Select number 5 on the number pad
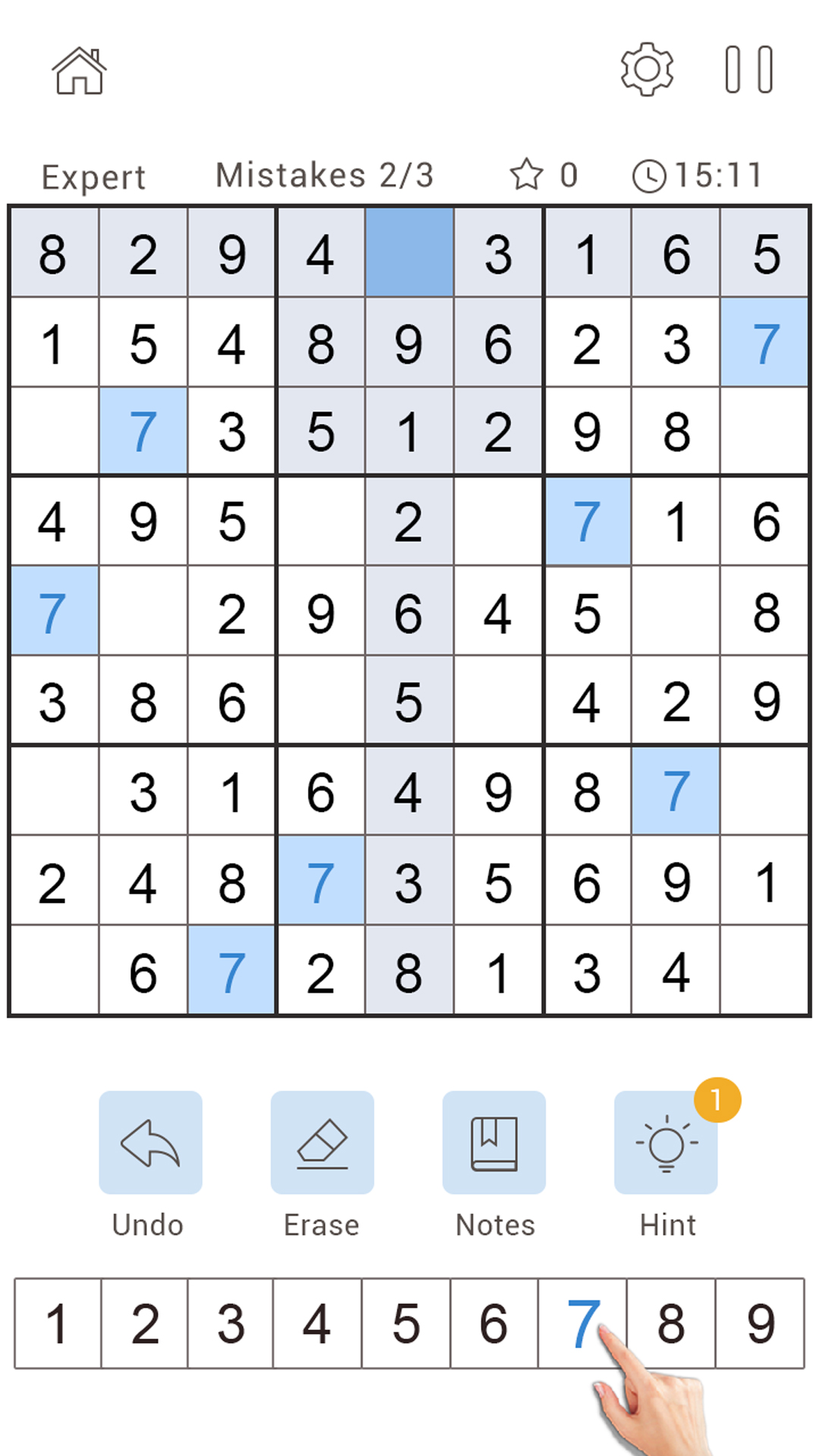The width and height of the screenshot is (819, 1456). pos(406,1323)
